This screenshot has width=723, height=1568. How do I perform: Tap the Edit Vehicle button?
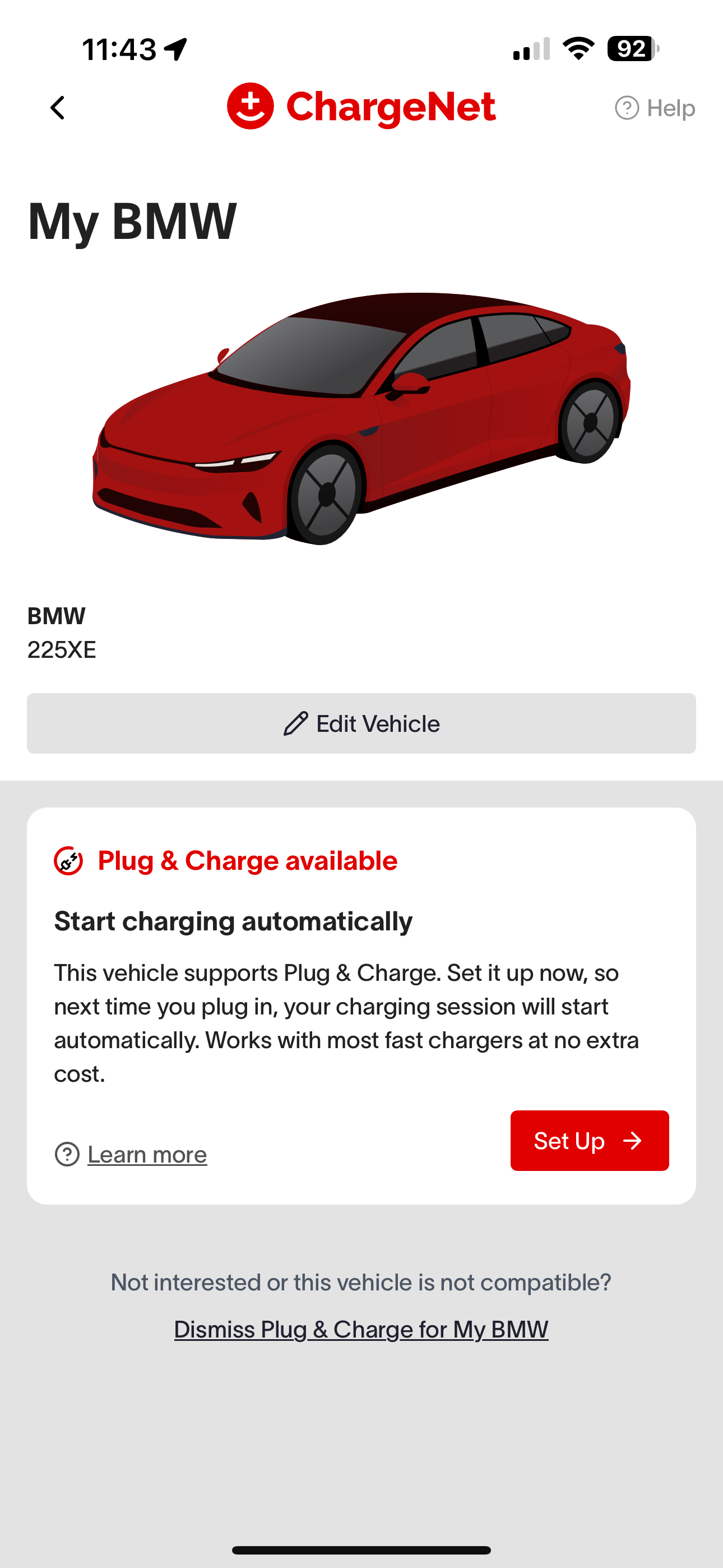coord(361,723)
